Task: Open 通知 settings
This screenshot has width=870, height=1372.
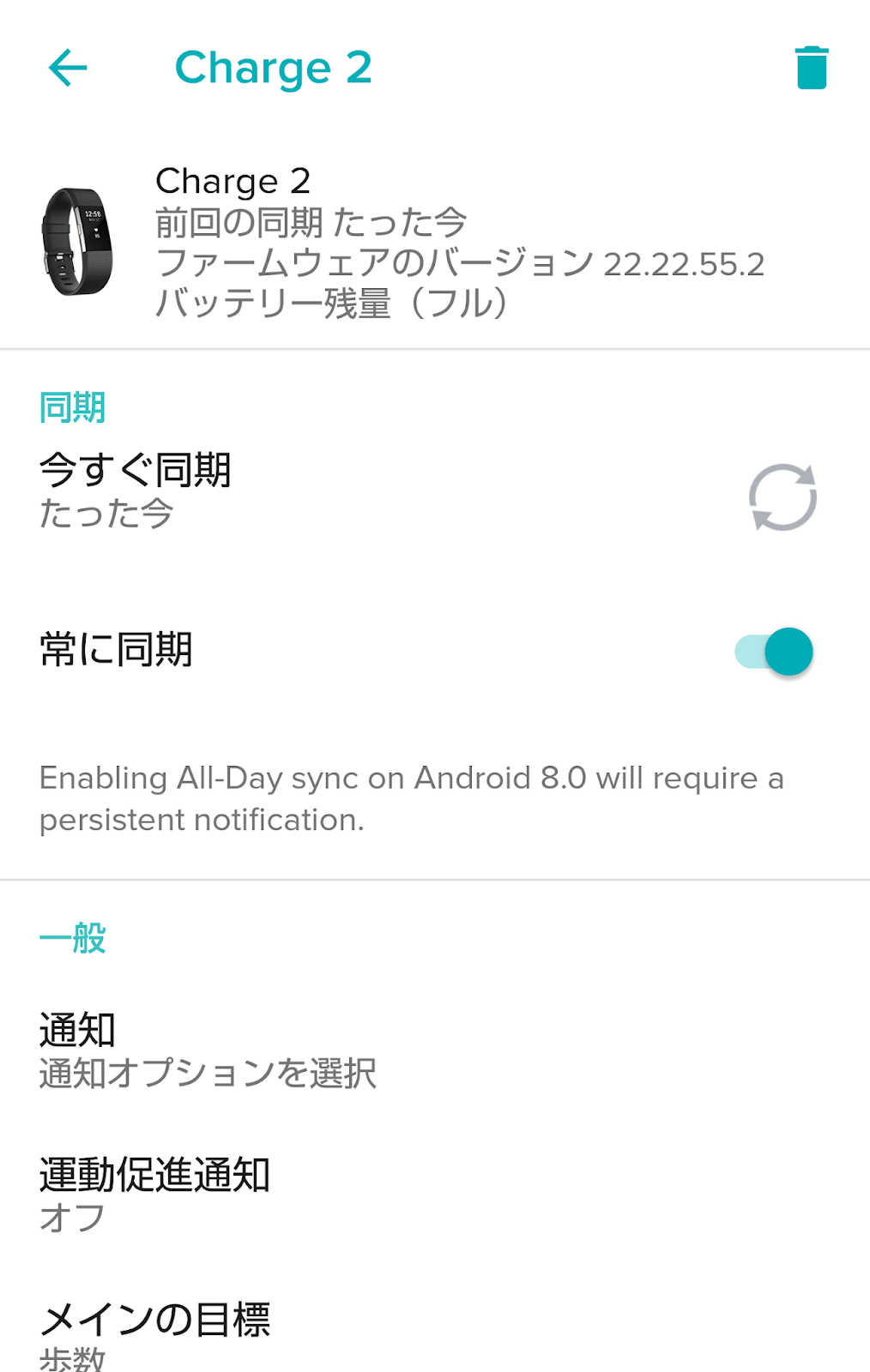Action: pyautogui.click(x=206, y=1050)
